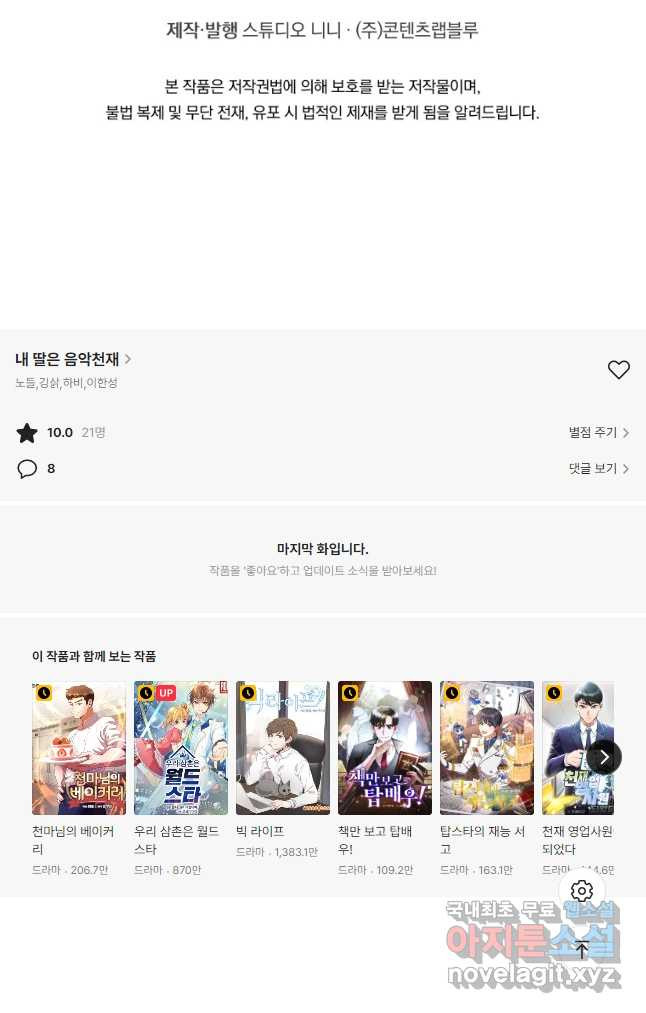Viewport: 646px width, 1013px height.
Task: Like this webtoon with the heart icon
Action: [x=619, y=370]
